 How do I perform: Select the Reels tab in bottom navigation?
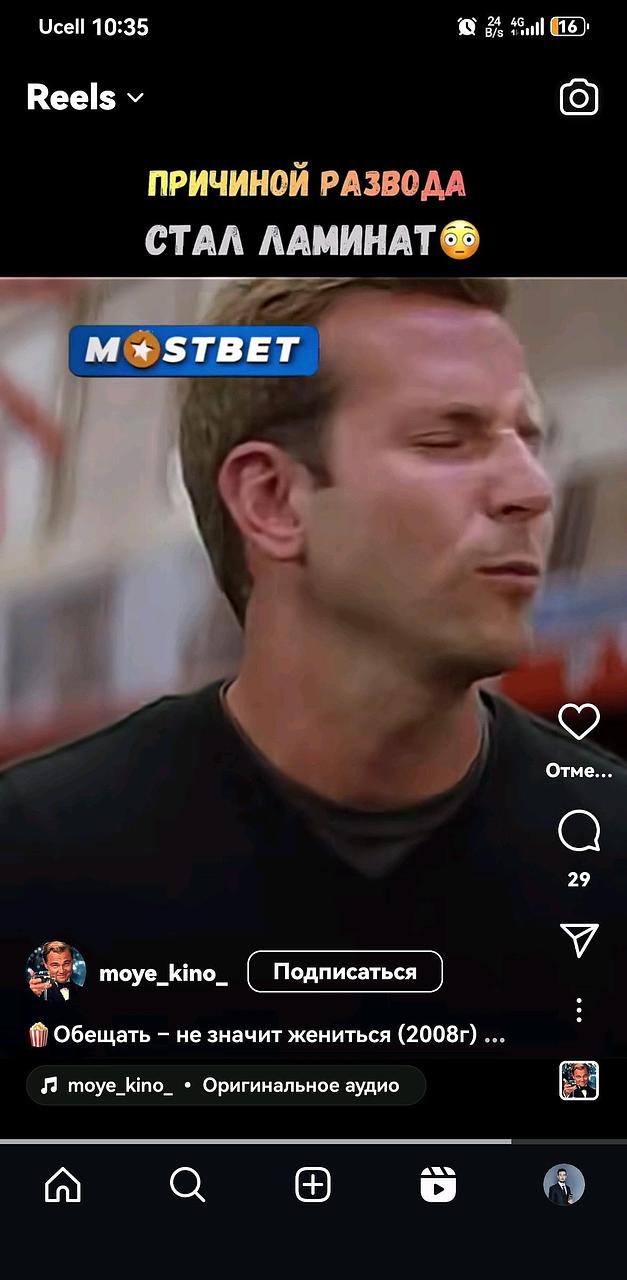point(438,1185)
